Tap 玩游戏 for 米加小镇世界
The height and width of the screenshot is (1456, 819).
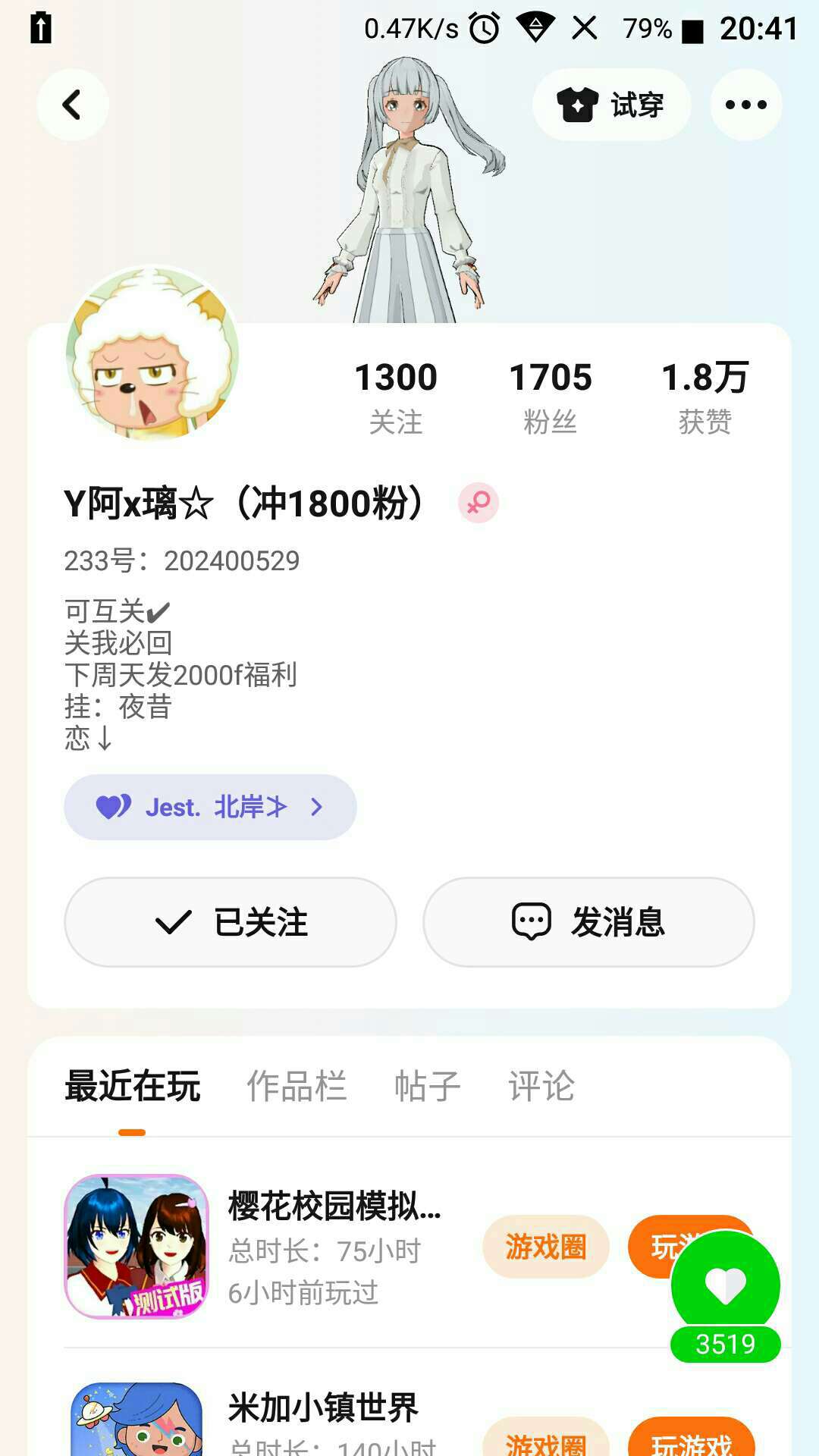(692, 1441)
